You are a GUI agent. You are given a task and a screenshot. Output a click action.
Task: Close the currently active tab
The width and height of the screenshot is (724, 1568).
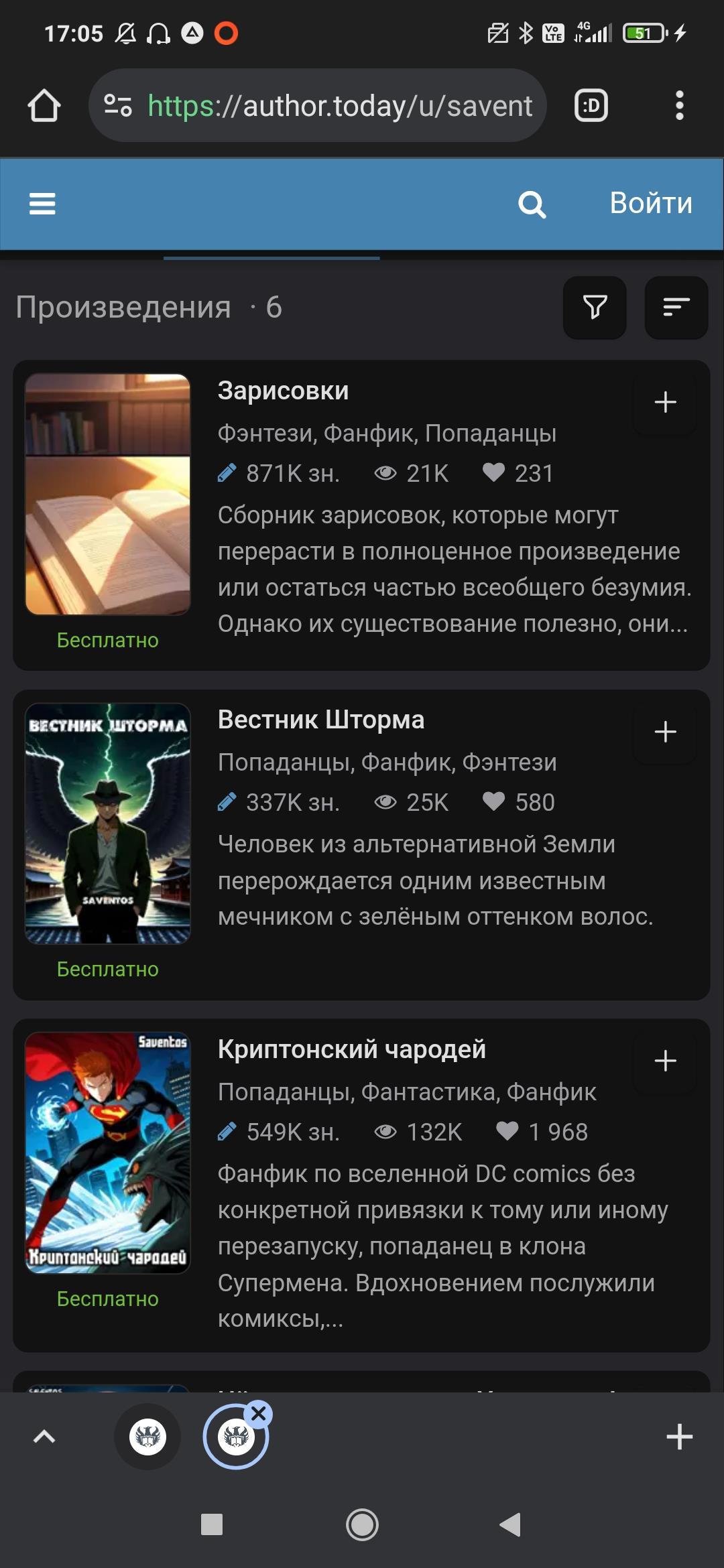click(259, 1415)
